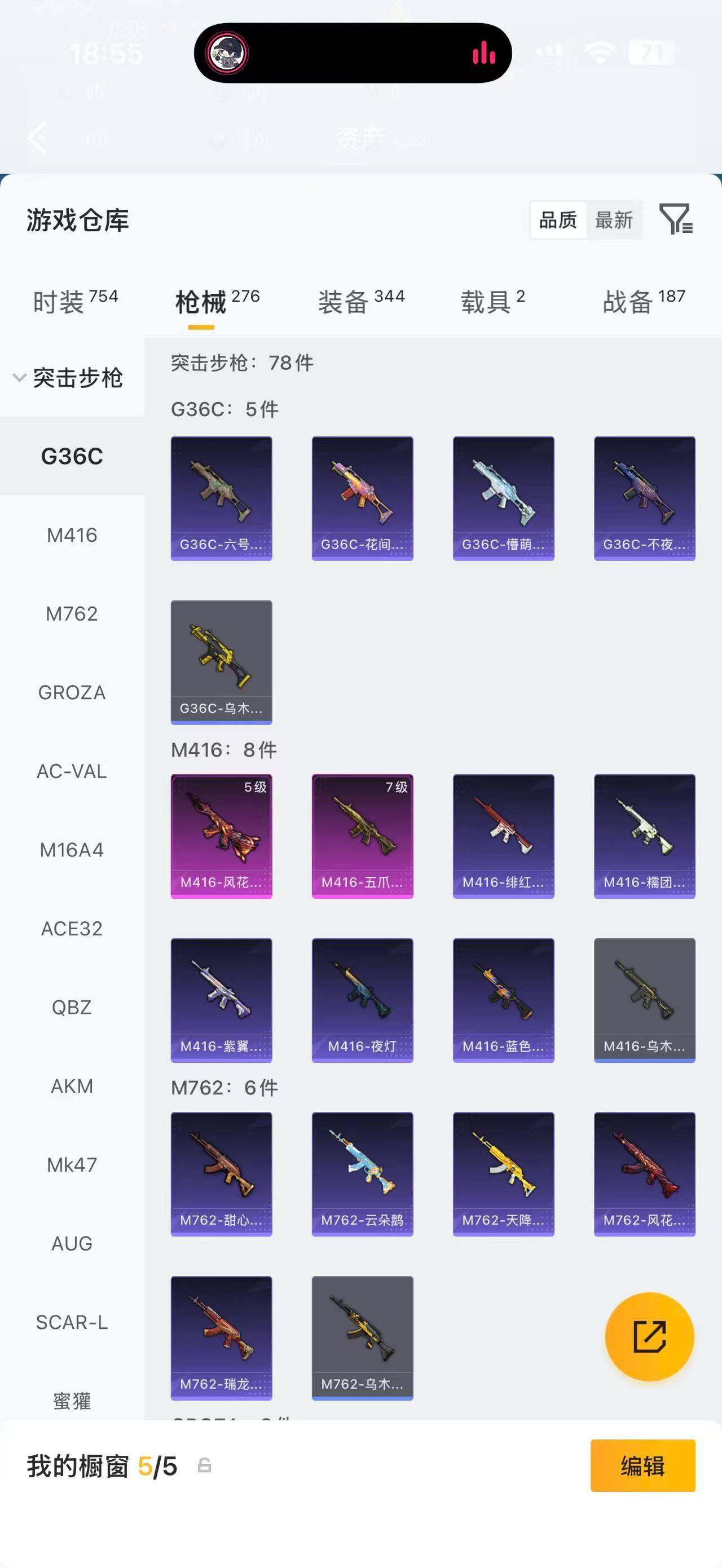Screen dimensions: 722x1568
Task: View the M762-云朵鹅 skin
Action: coord(362,1174)
